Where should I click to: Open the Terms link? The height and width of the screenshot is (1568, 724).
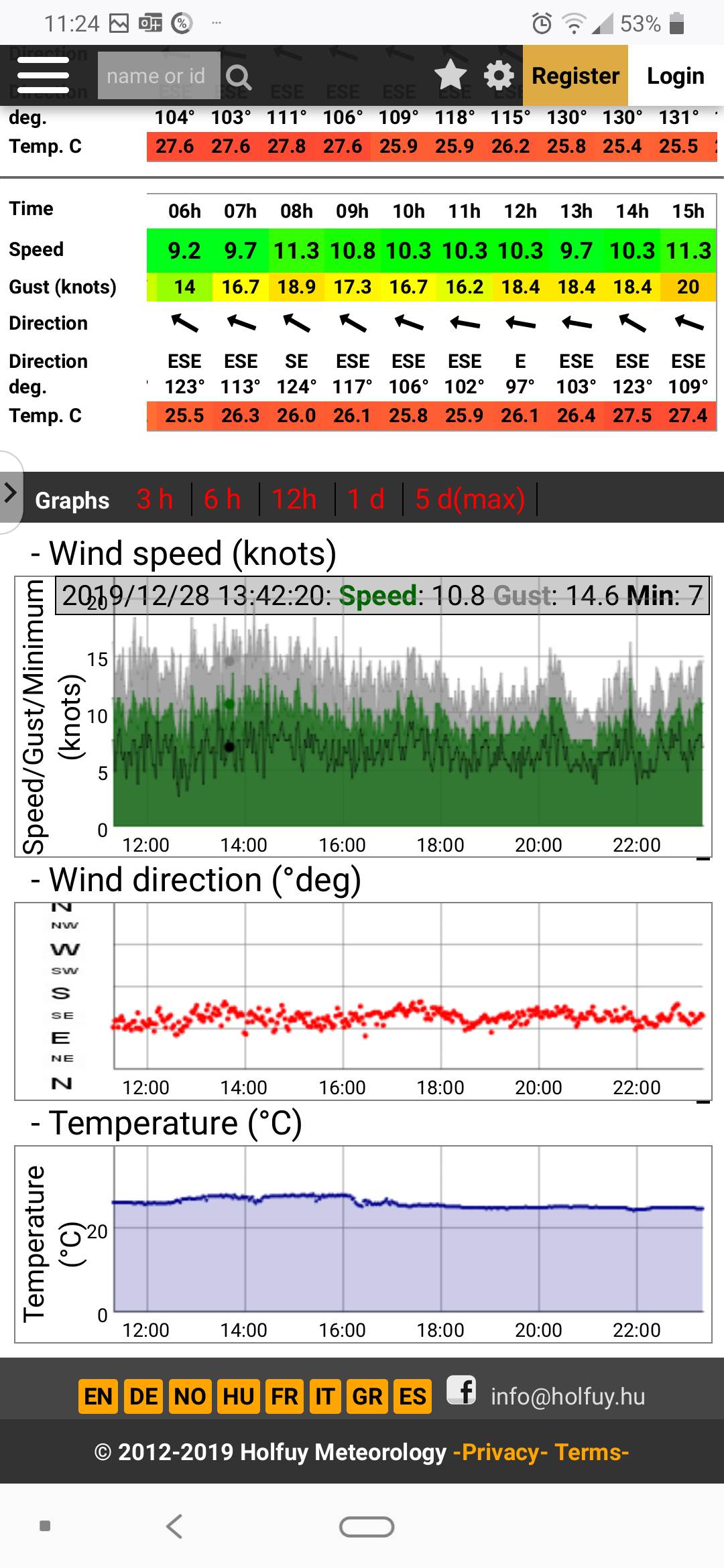pyautogui.click(x=591, y=1452)
